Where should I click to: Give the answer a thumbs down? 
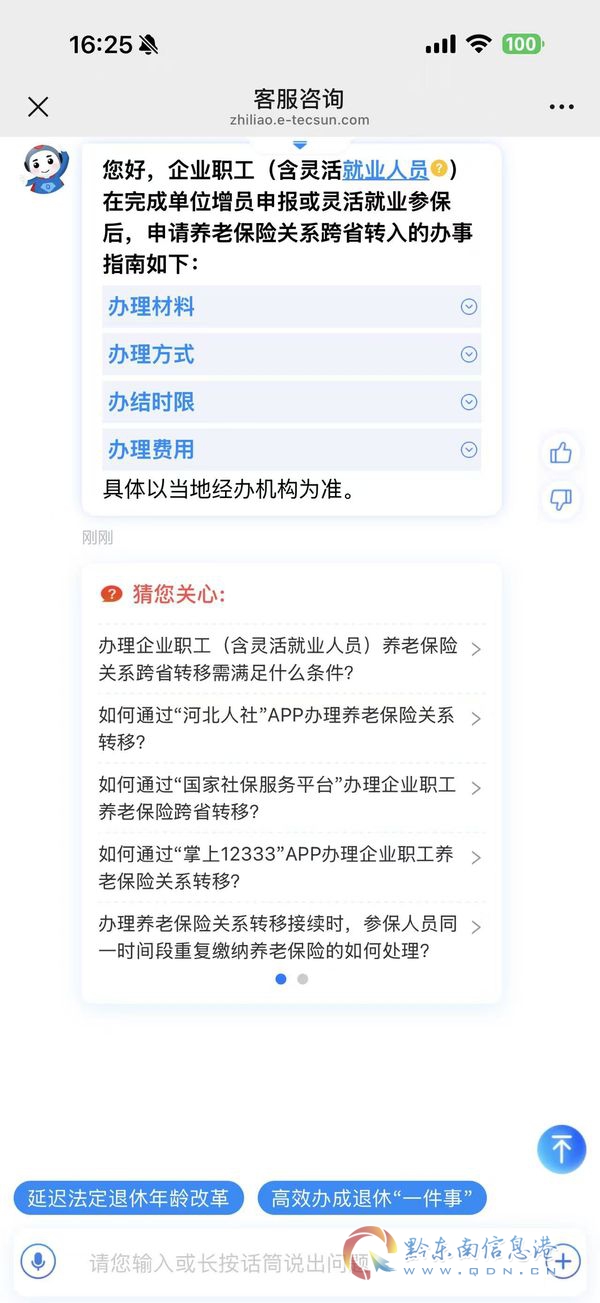[561, 499]
